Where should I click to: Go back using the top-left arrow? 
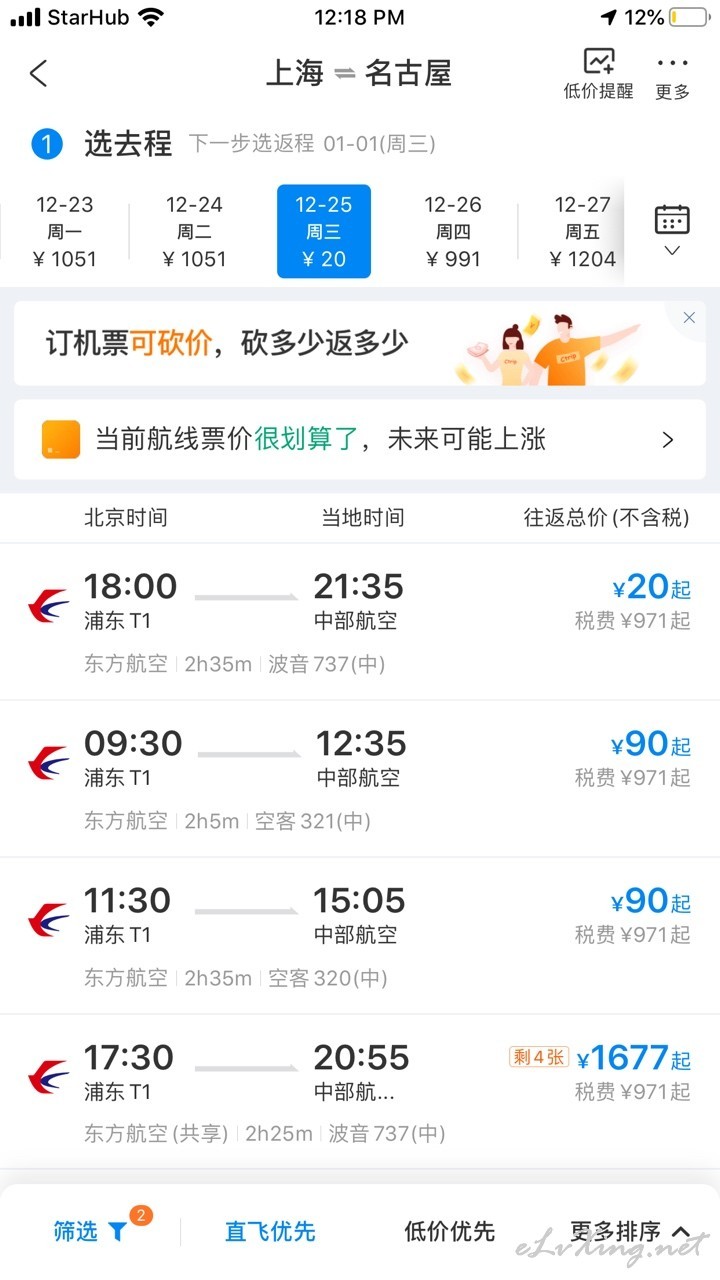pyautogui.click(x=38, y=73)
